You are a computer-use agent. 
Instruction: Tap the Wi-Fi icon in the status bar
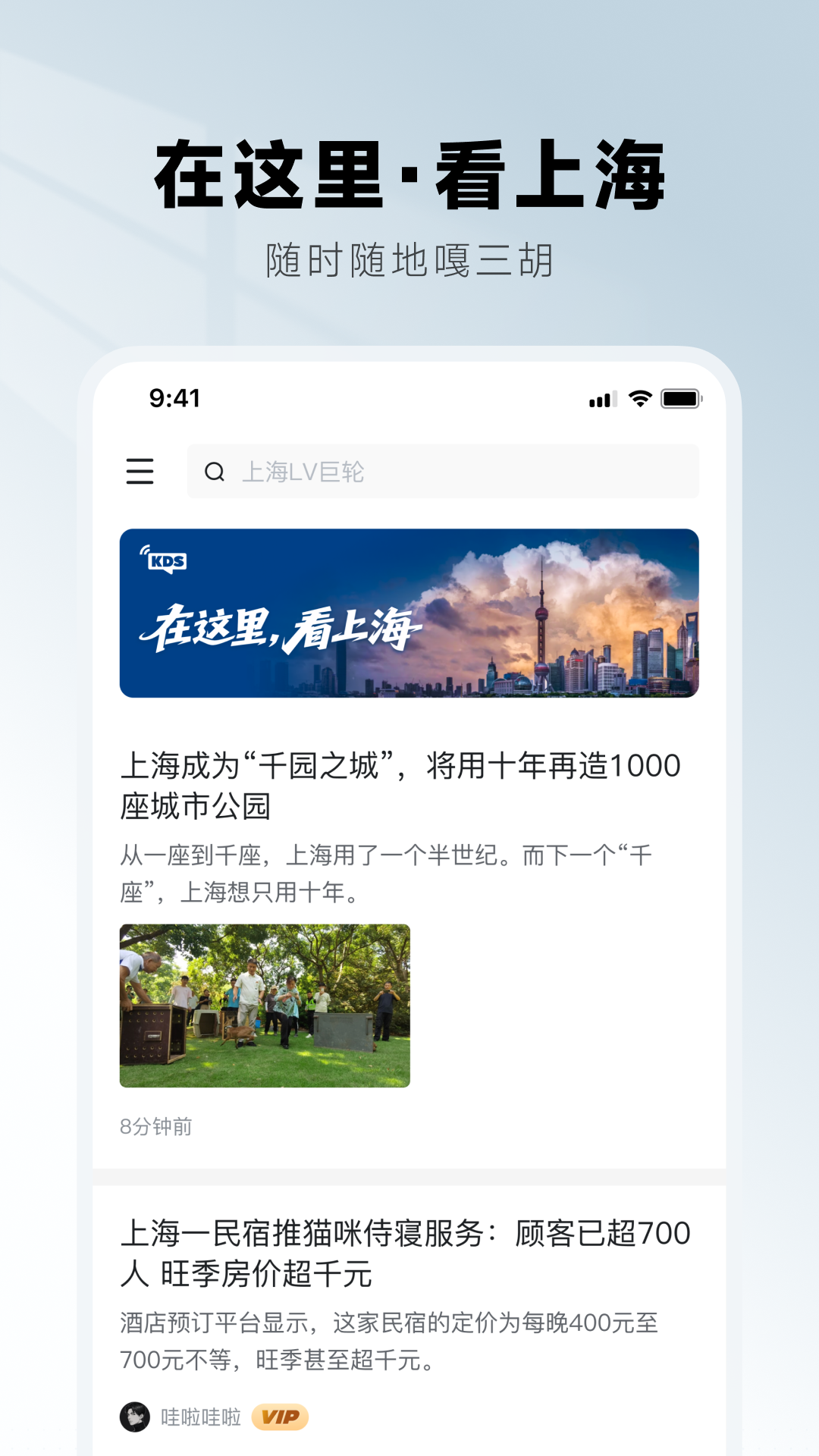point(639,397)
